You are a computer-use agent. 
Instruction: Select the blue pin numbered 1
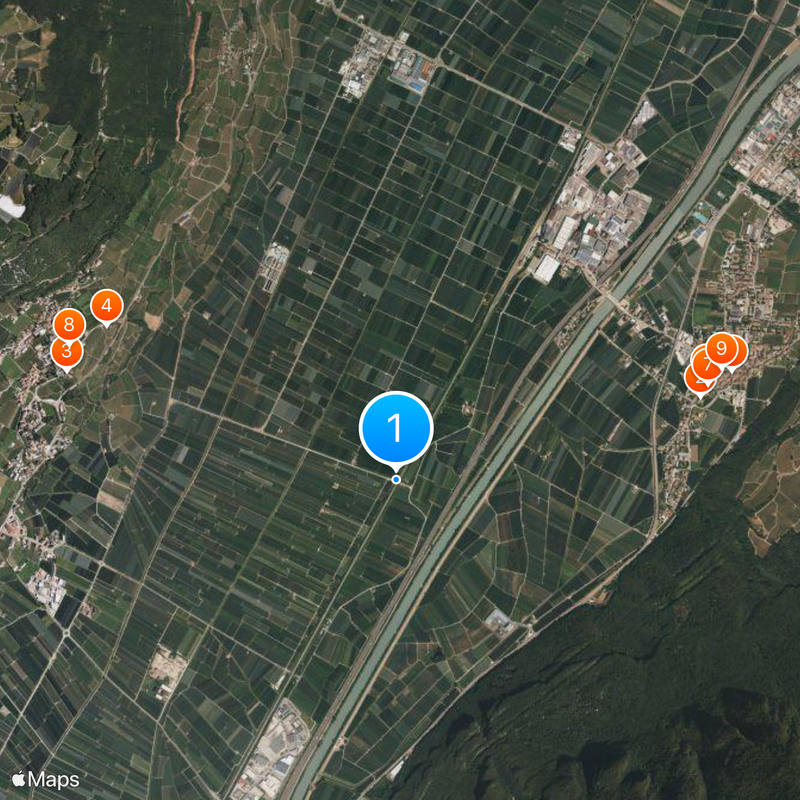[395, 428]
